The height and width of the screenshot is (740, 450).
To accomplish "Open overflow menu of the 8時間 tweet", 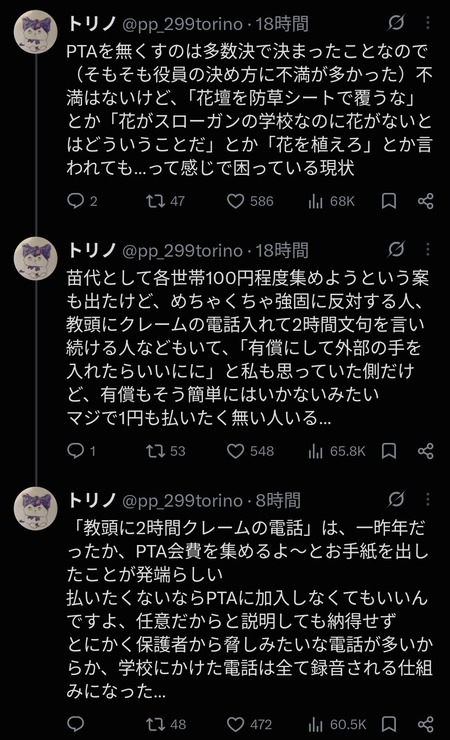I will (428, 499).
